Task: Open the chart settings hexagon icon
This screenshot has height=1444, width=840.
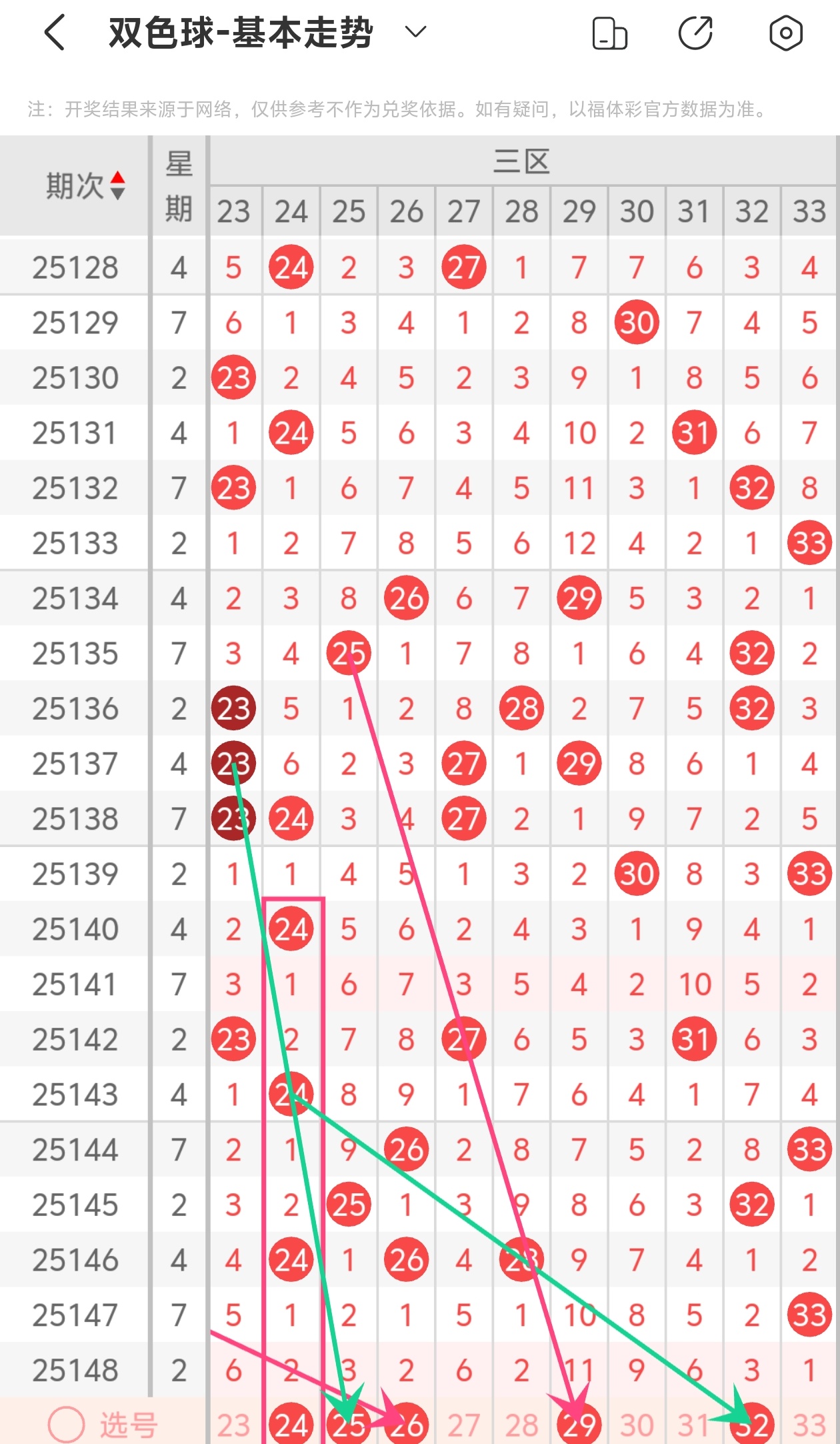Action: point(785,33)
